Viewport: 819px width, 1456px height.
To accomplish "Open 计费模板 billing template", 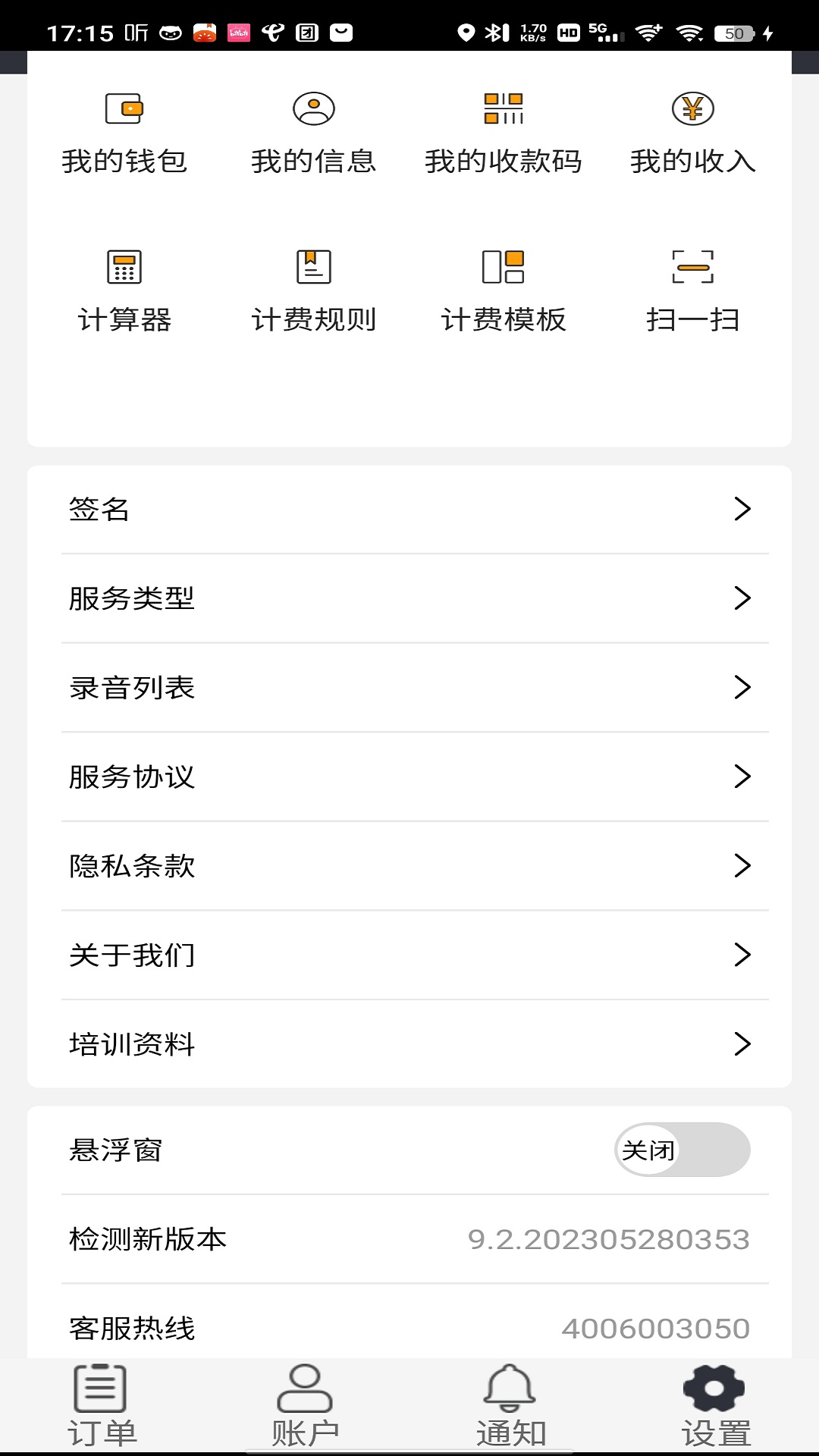I will tap(504, 292).
